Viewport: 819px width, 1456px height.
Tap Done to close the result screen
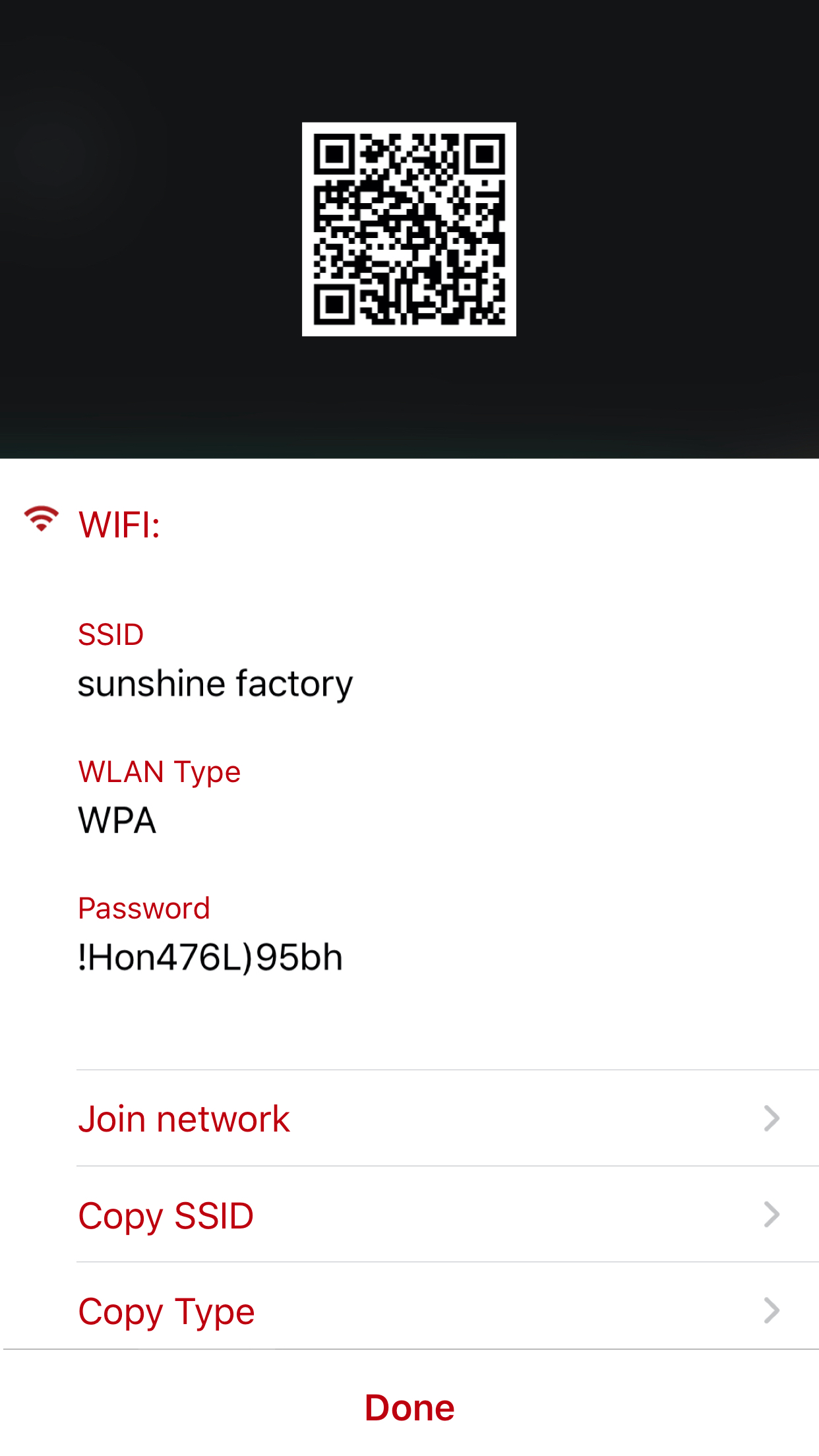pos(409,1407)
